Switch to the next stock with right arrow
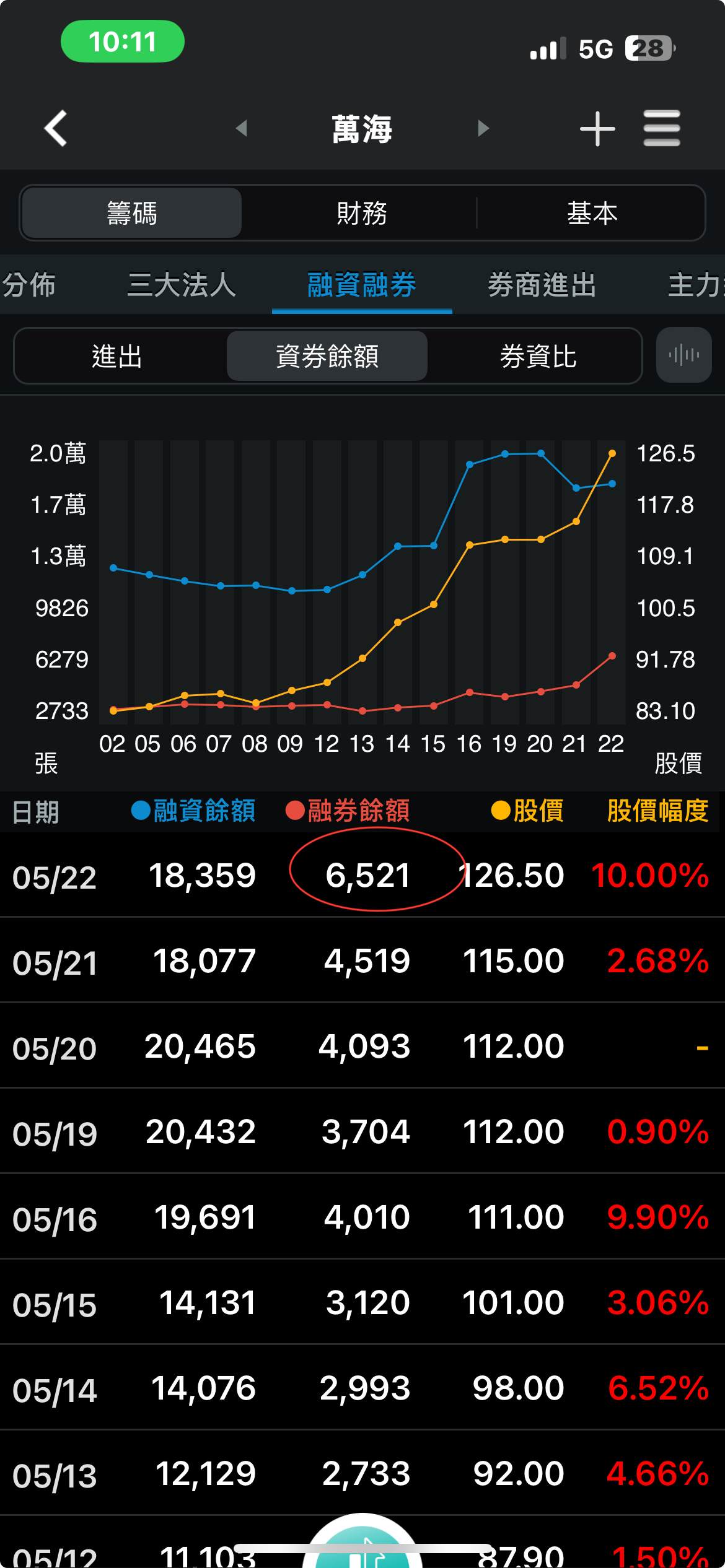725x1568 pixels. pos(483,128)
